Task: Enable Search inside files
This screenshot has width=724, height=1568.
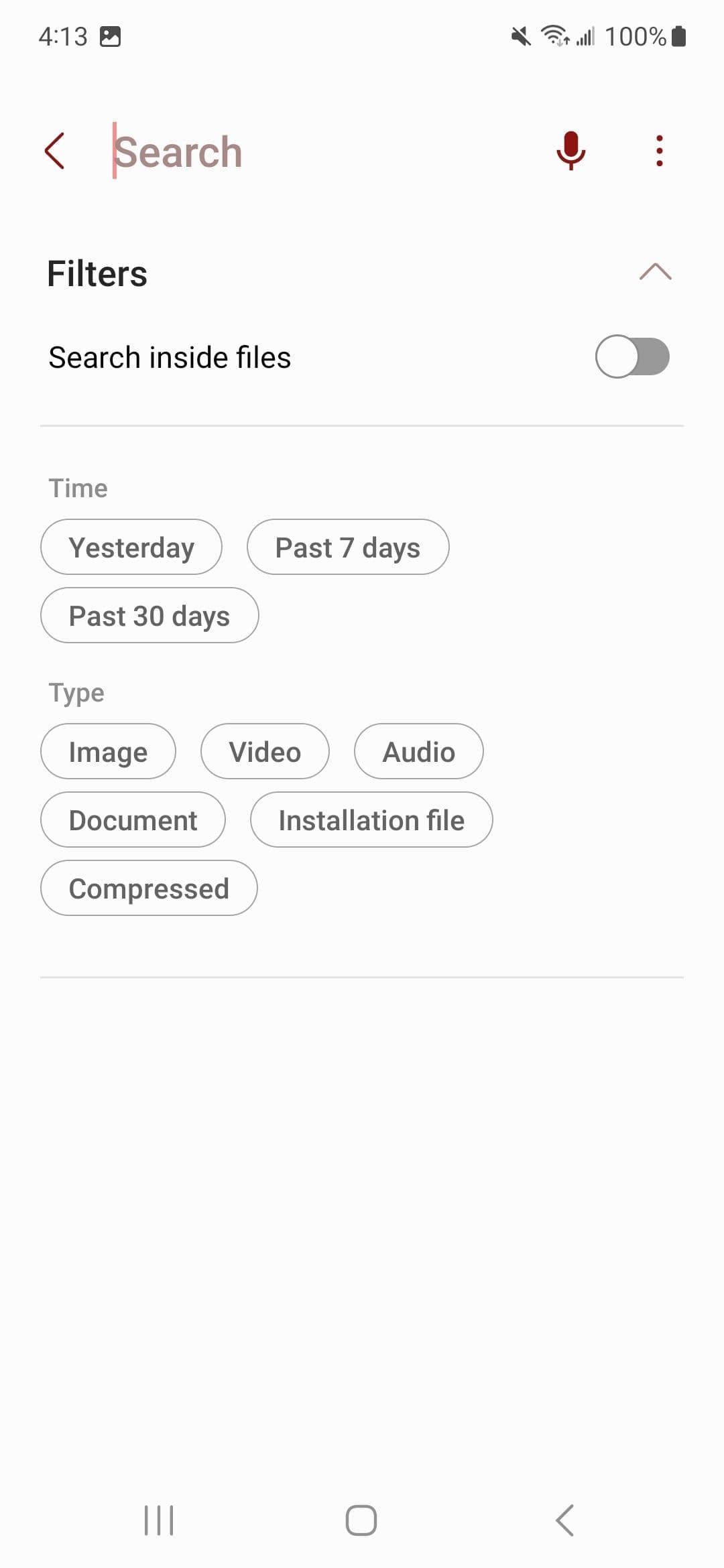Action: [631, 356]
